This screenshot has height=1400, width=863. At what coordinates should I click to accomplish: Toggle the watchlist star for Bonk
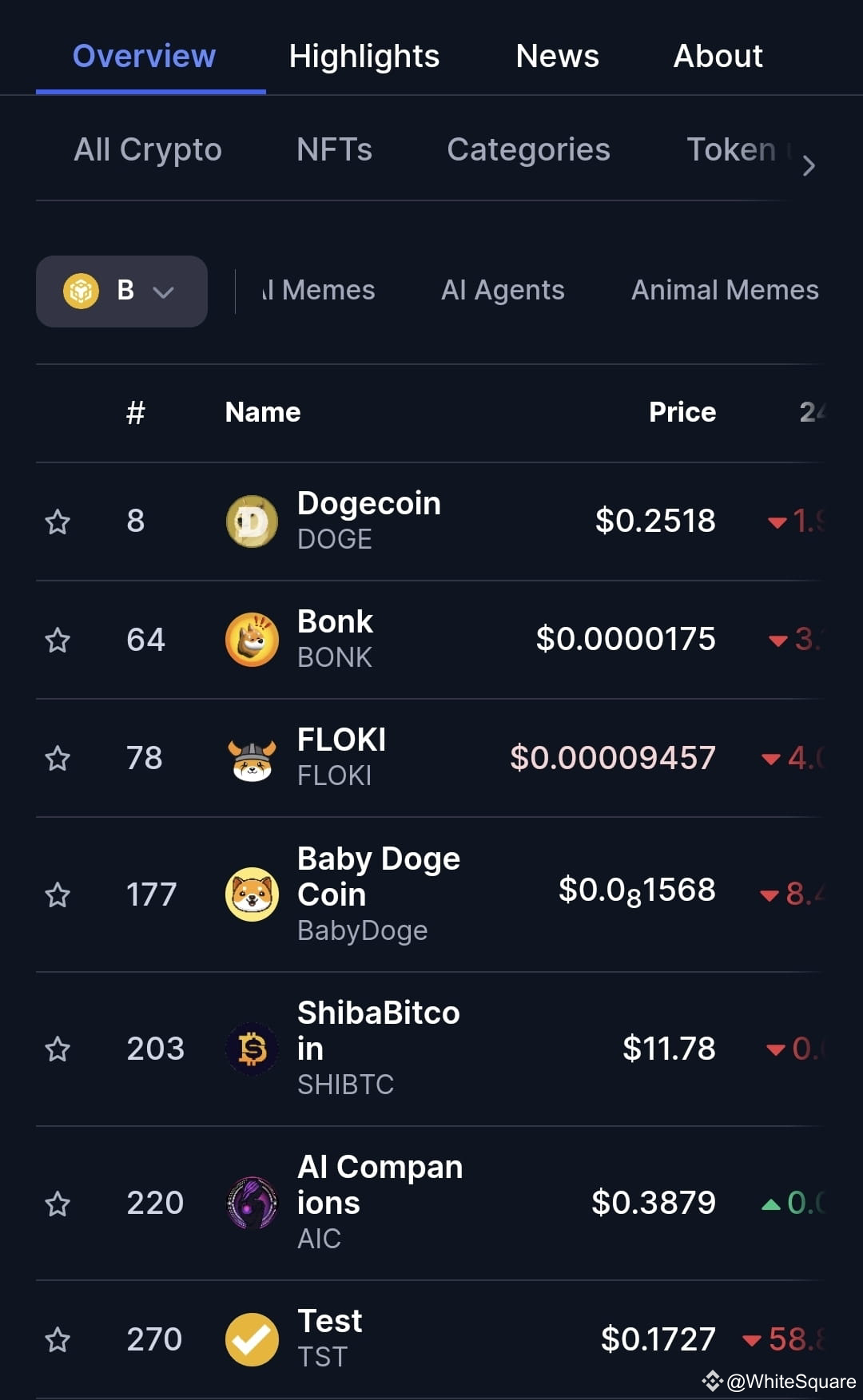click(x=58, y=640)
